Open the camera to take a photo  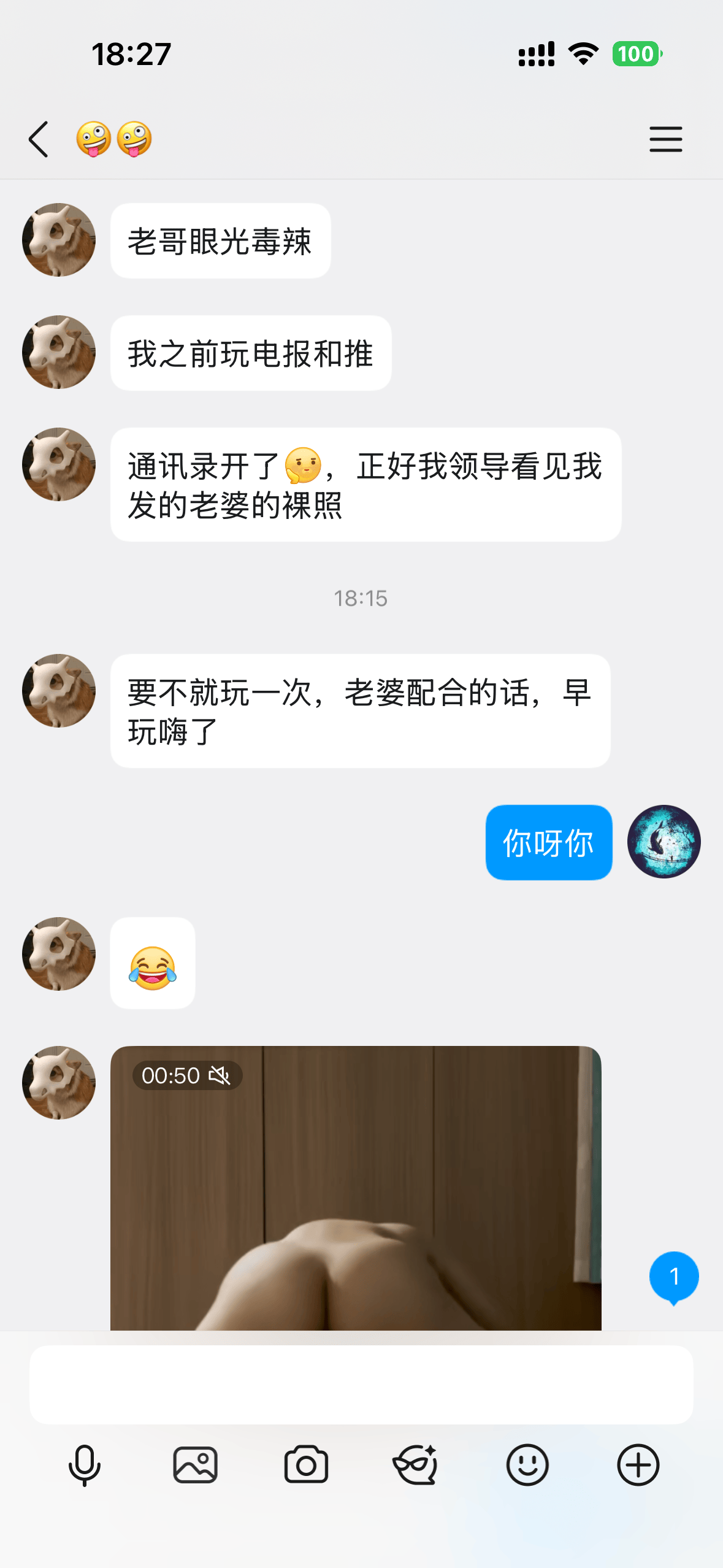tap(306, 1465)
